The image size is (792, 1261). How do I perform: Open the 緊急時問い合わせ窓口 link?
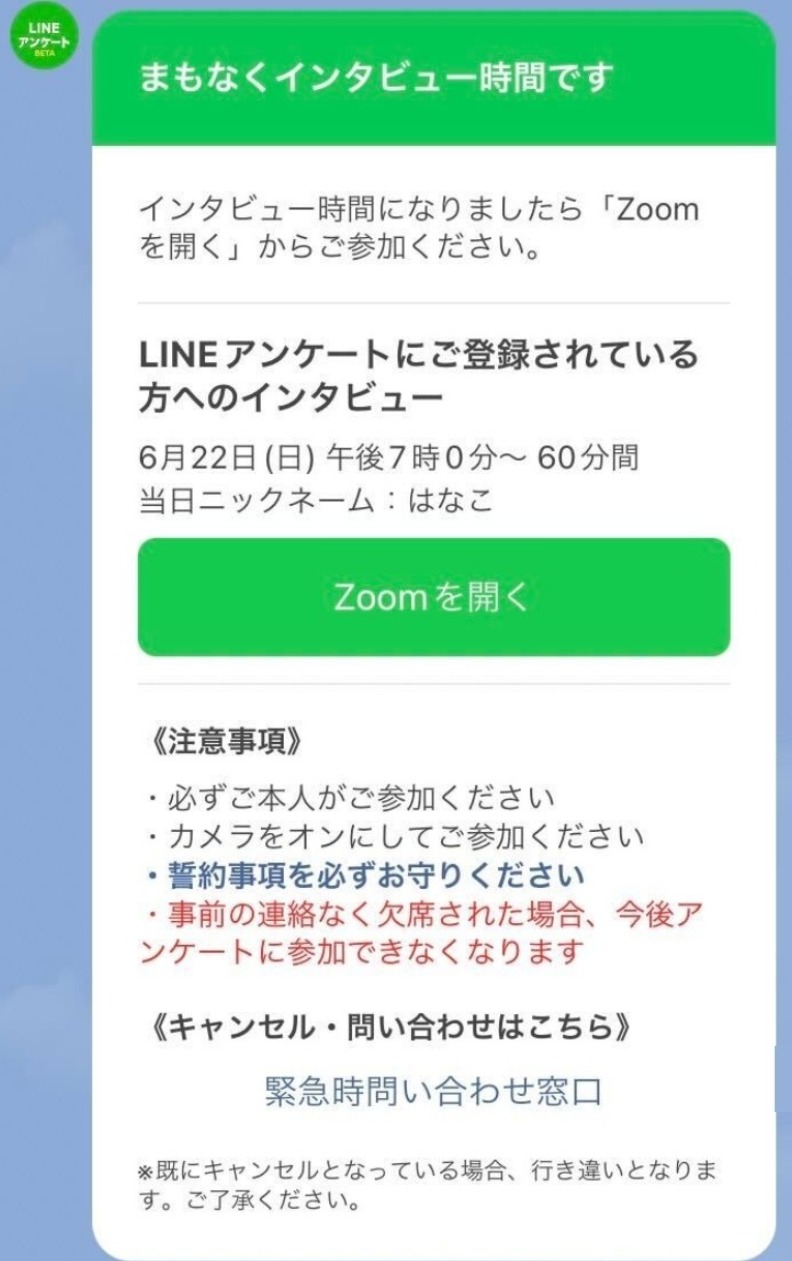coord(433,1091)
